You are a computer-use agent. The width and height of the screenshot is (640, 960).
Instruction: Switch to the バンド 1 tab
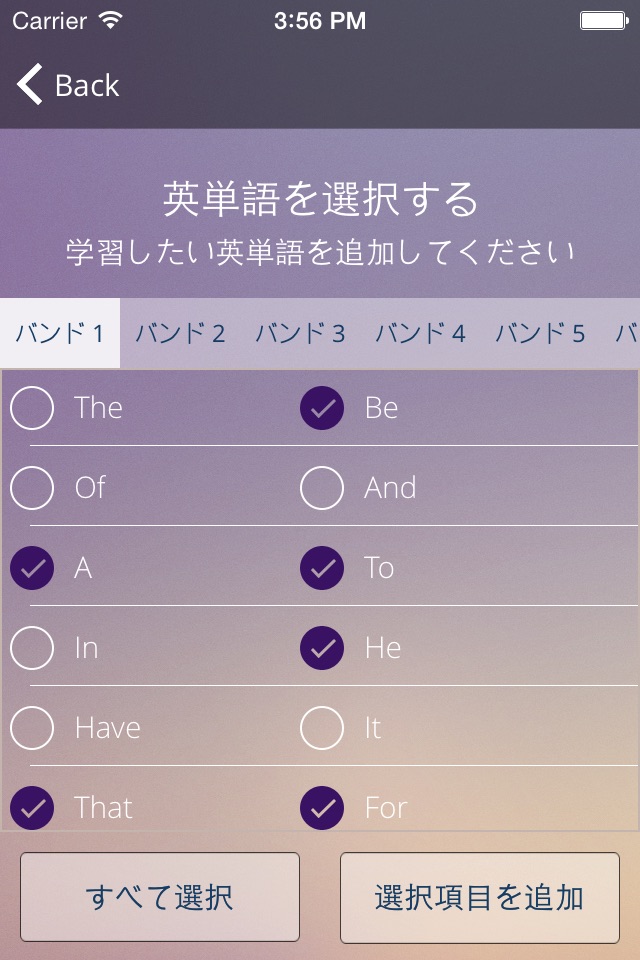pyautogui.click(x=60, y=334)
